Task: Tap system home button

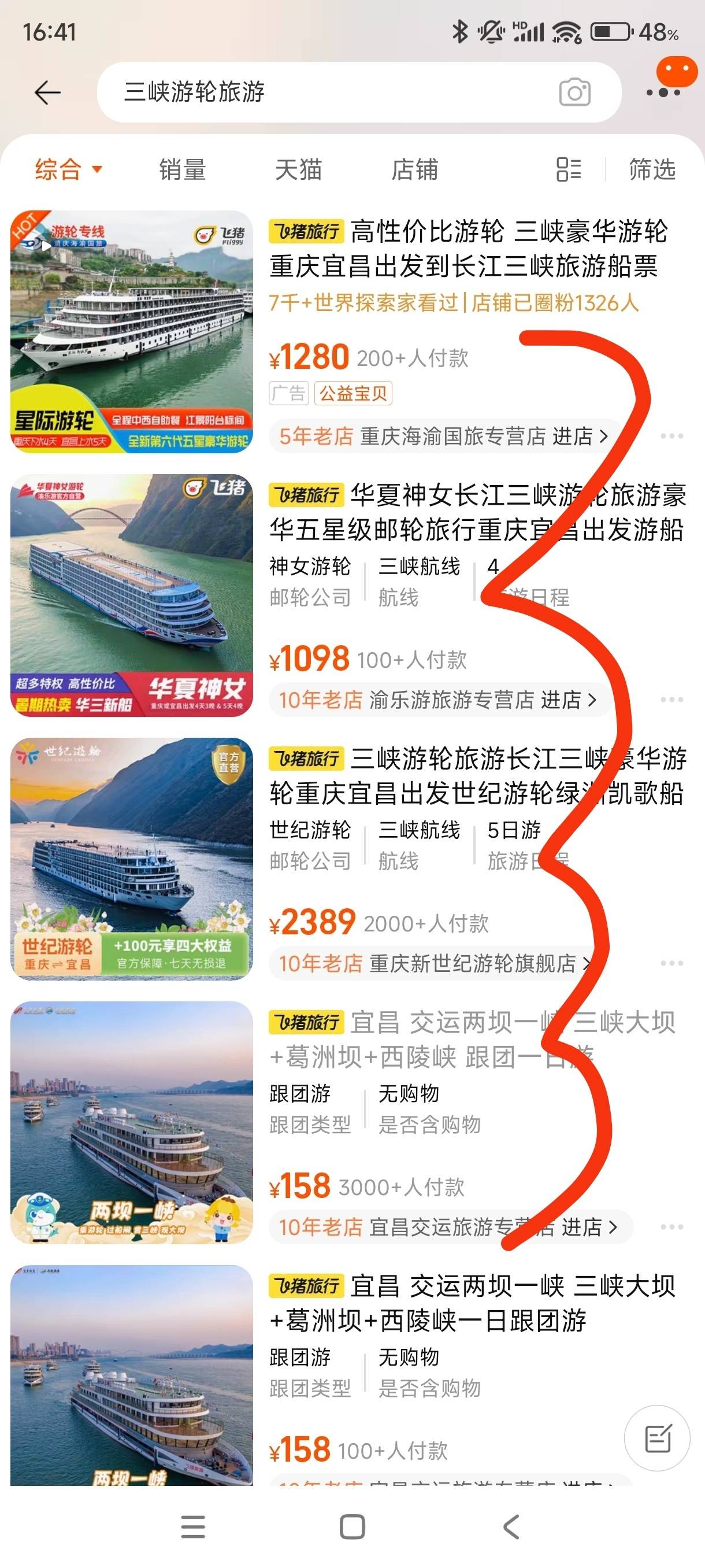Action: (352, 1526)
